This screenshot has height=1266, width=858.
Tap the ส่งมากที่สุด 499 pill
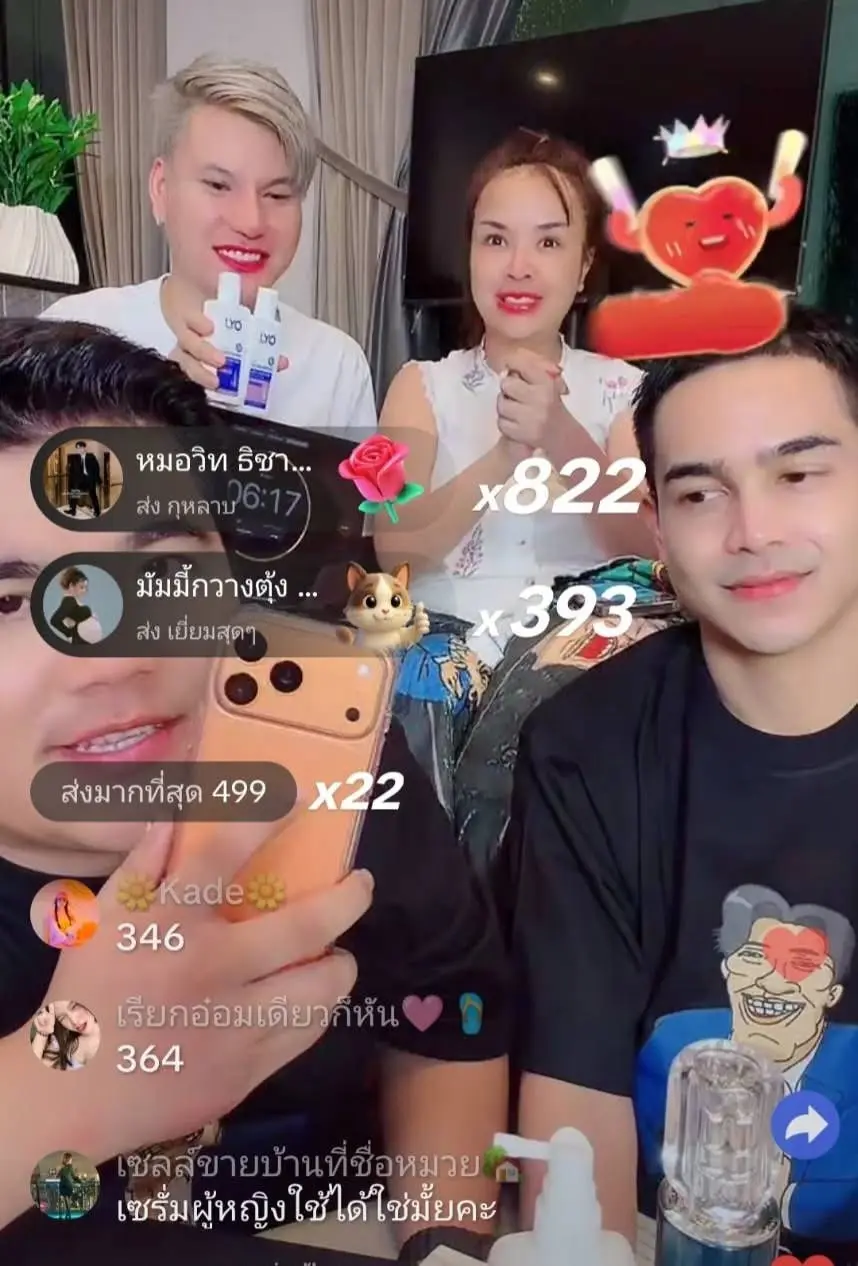pyautogui.click(x=163, y=792)
